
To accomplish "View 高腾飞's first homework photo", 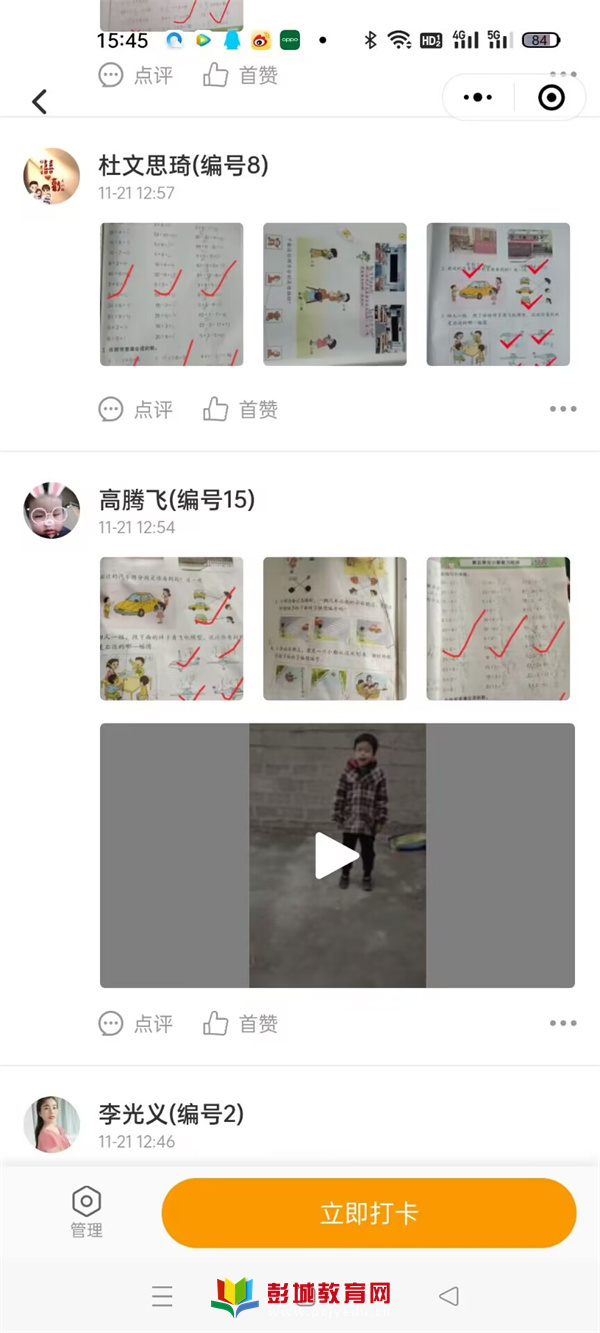I will 171,628.
